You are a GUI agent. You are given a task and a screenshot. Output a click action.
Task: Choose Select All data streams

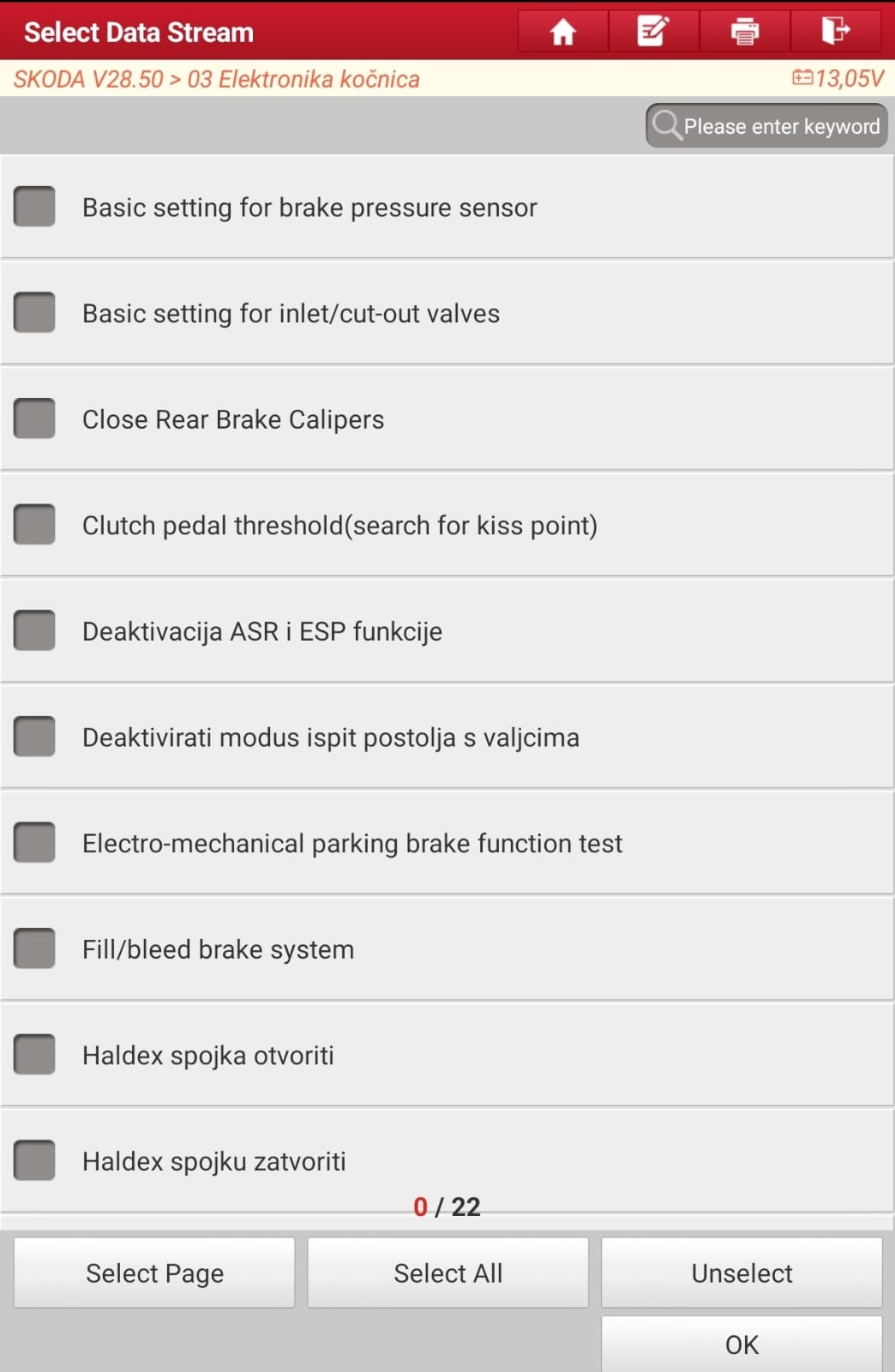tap(447, 1273)
